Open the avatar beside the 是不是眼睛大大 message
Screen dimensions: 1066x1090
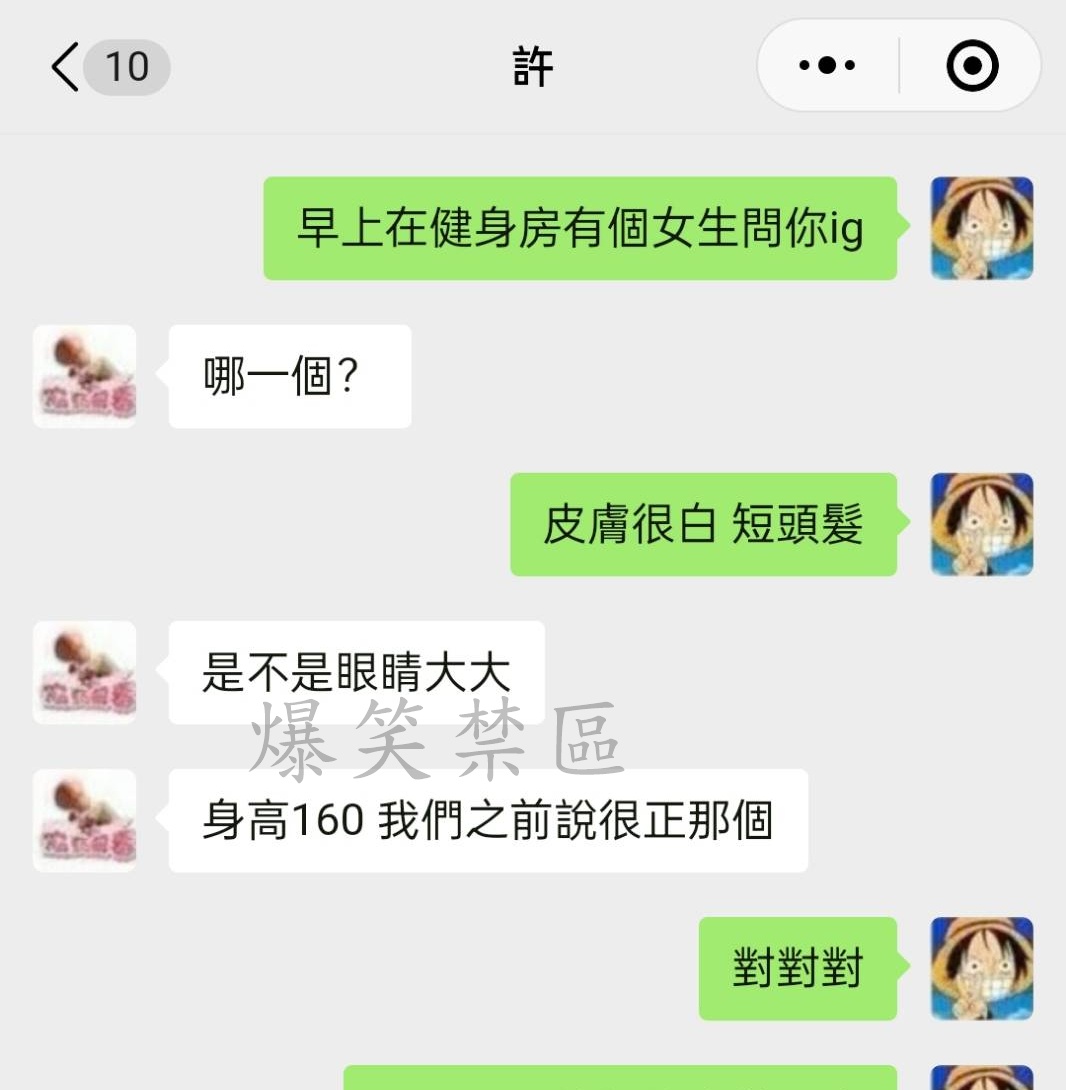click(85, 672)
